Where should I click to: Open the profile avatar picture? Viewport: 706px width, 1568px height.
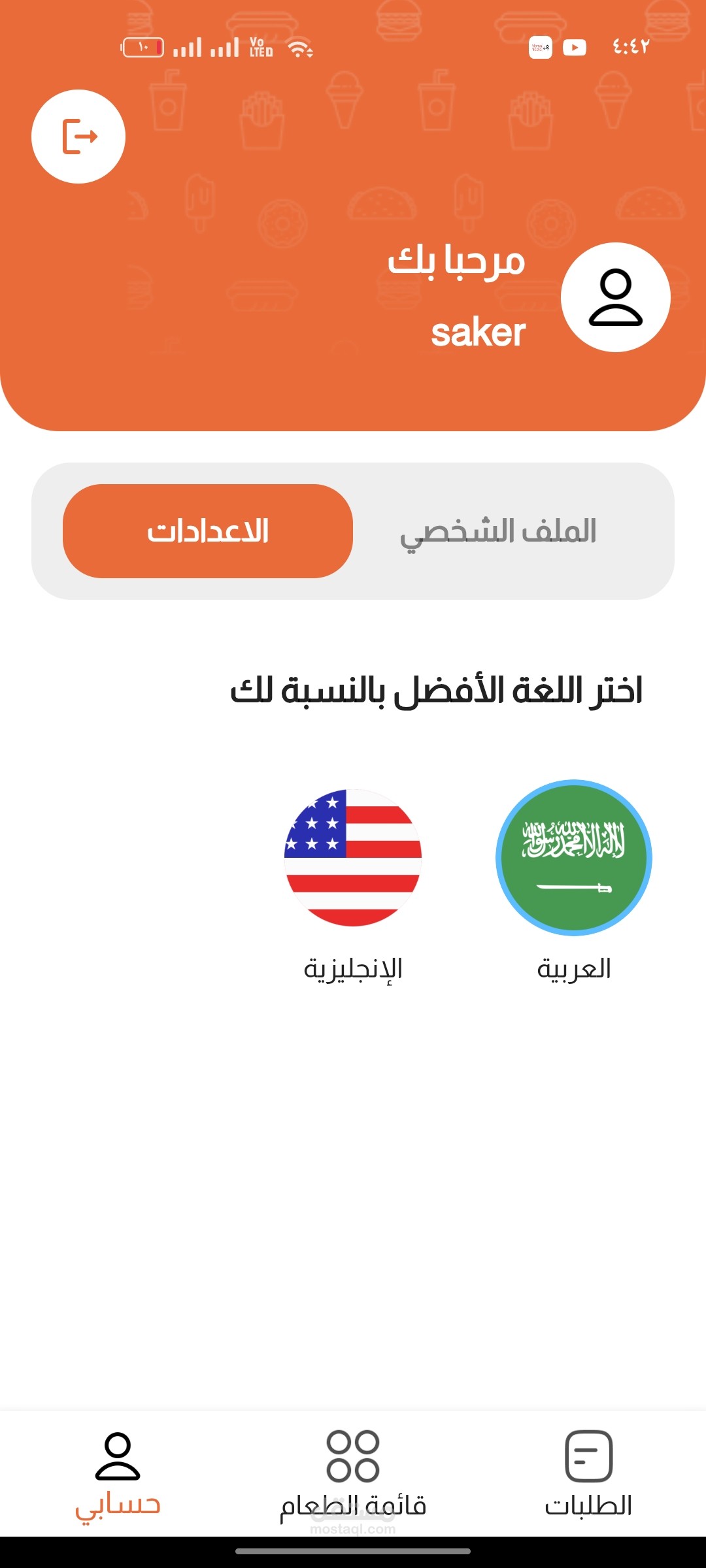(x=616, y=297)
